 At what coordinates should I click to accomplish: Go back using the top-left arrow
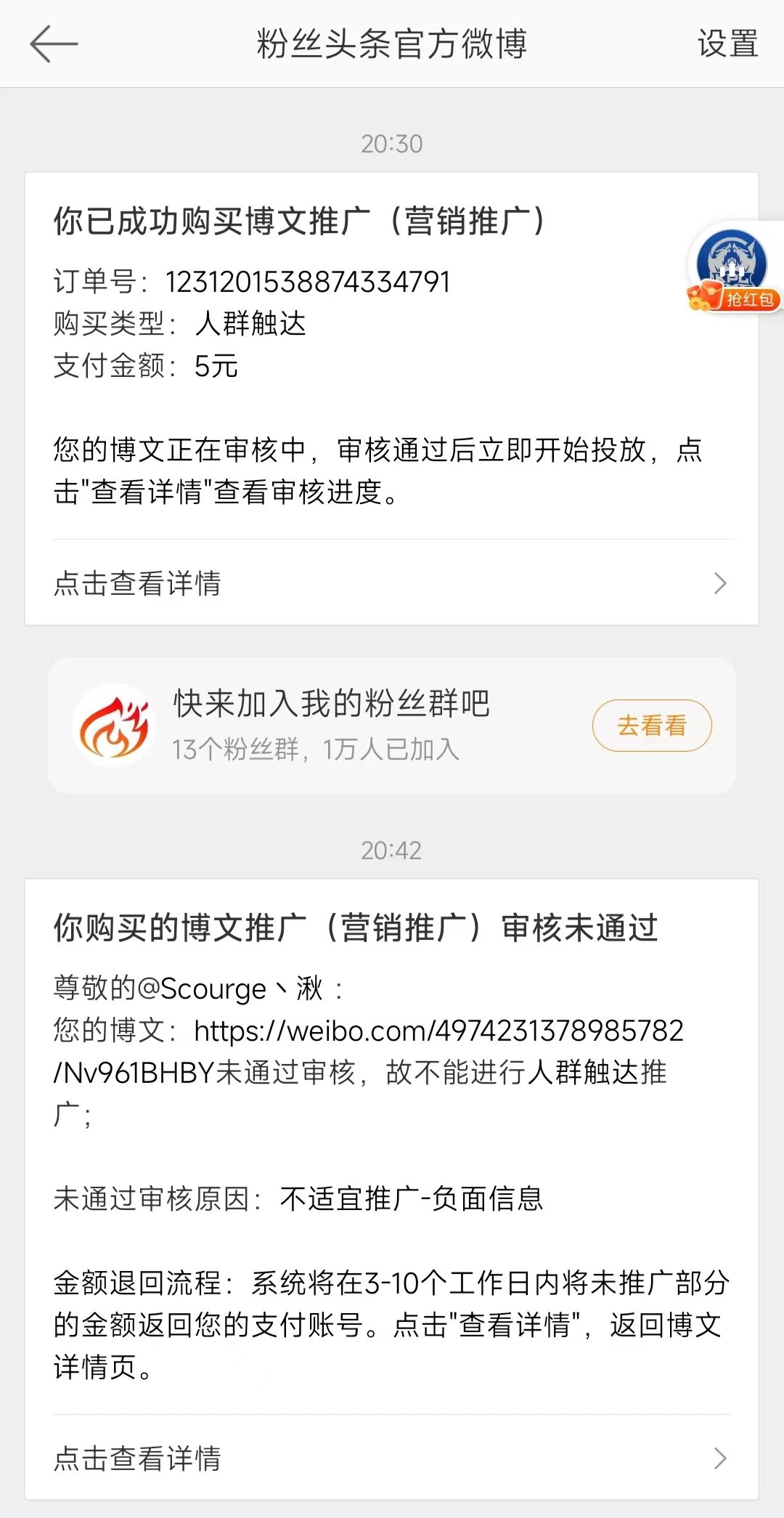[x=53, y=44]
